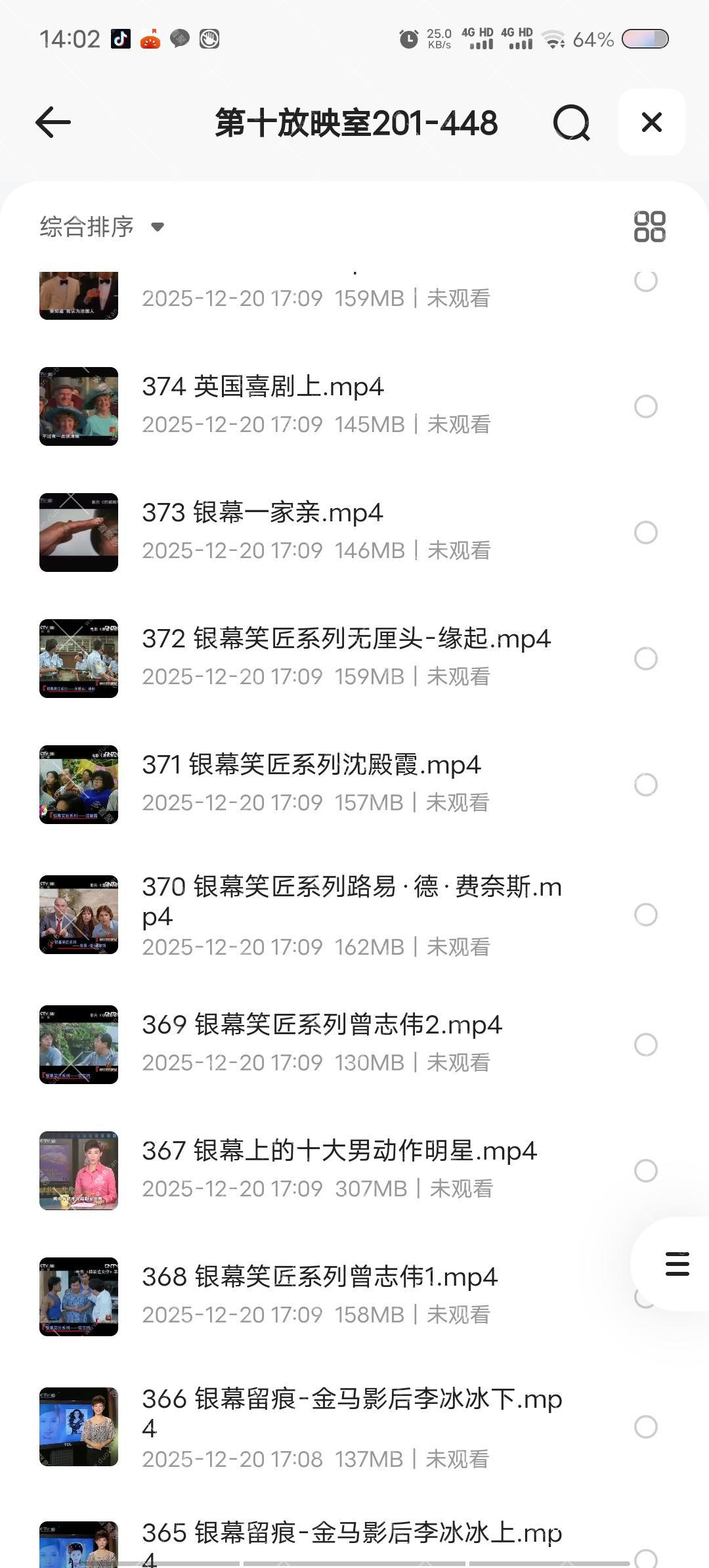Screen dimensions: 709x1568
Task: Select 369 银幕笑匠系列曾志伟2.mp4 checkbox
Action: click(x=646, y=1045)
